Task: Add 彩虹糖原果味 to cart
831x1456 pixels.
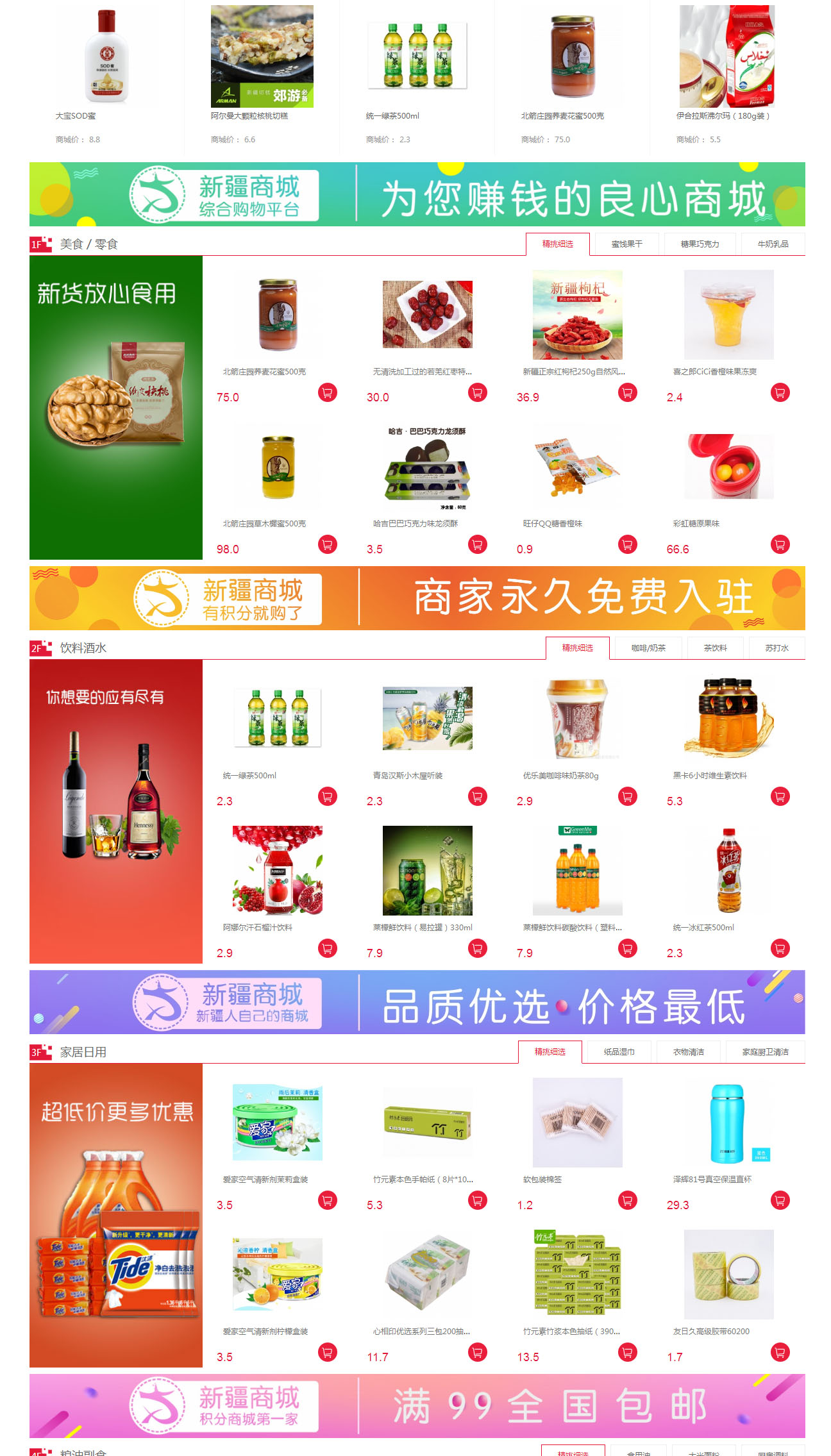Action: pos(780,544)
